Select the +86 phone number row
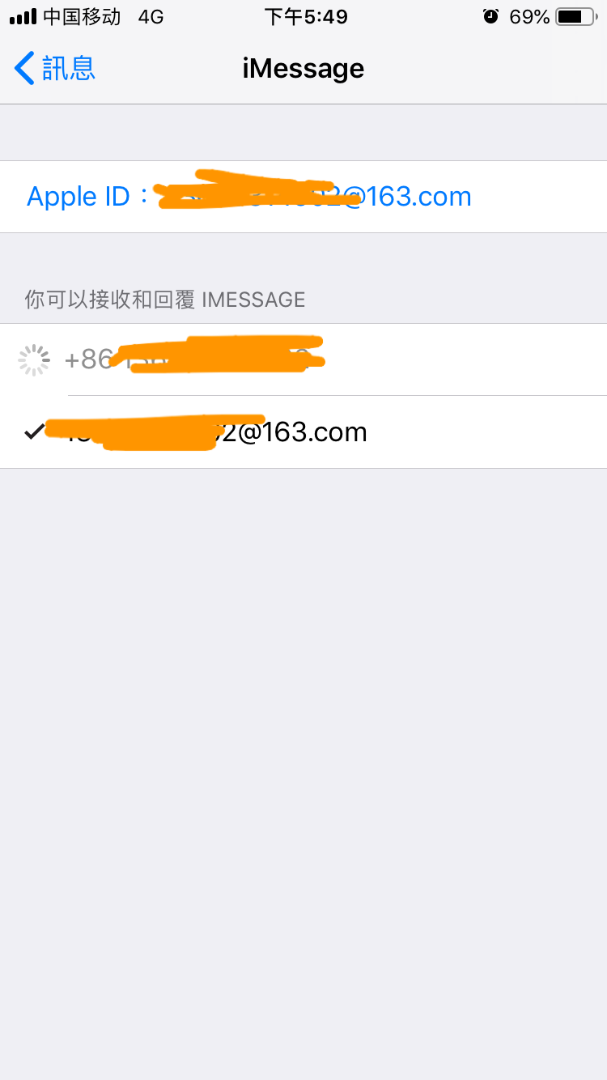This screenshot has width=607, height=1080. 300,360
